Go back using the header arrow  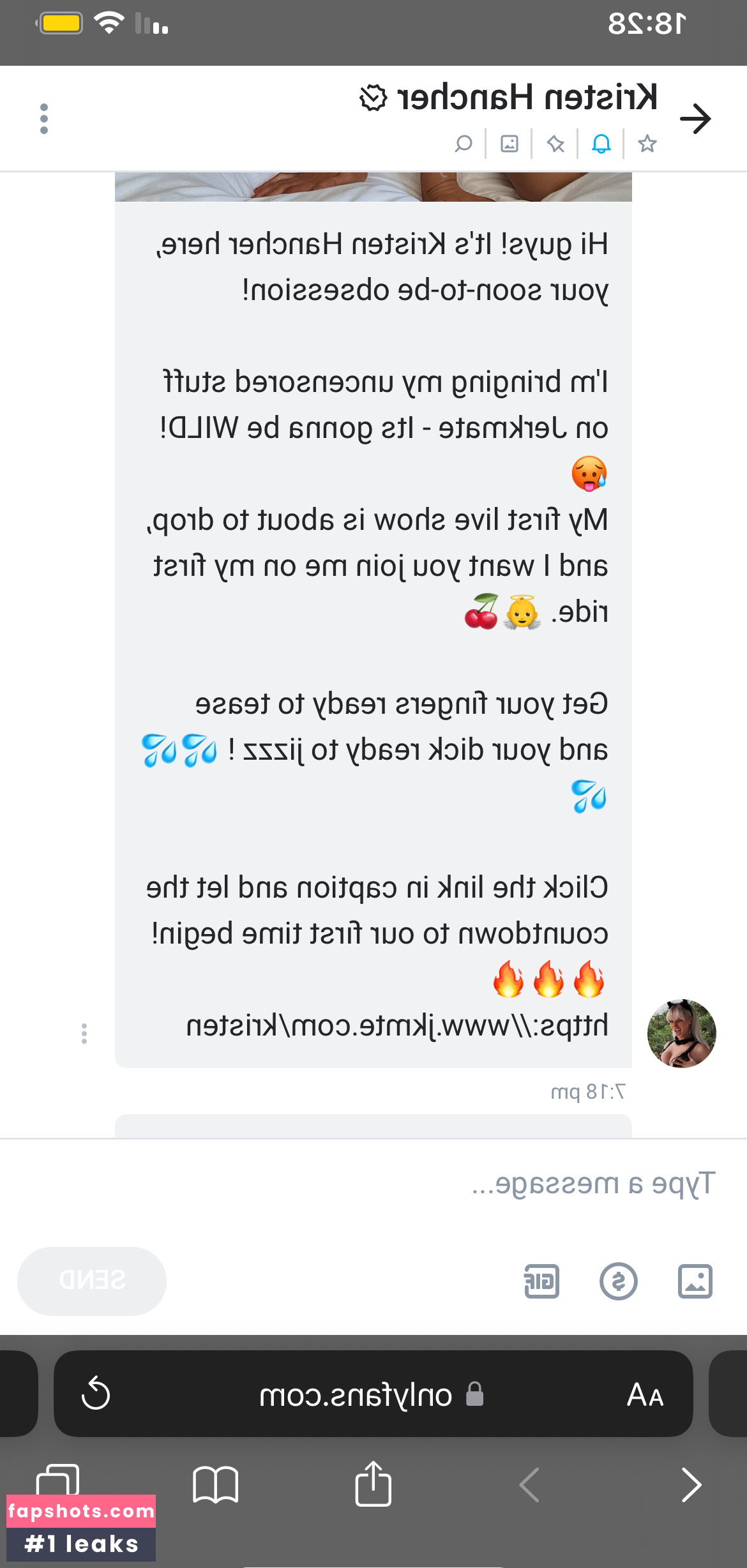pyautogui.click(x=695, y=119)
